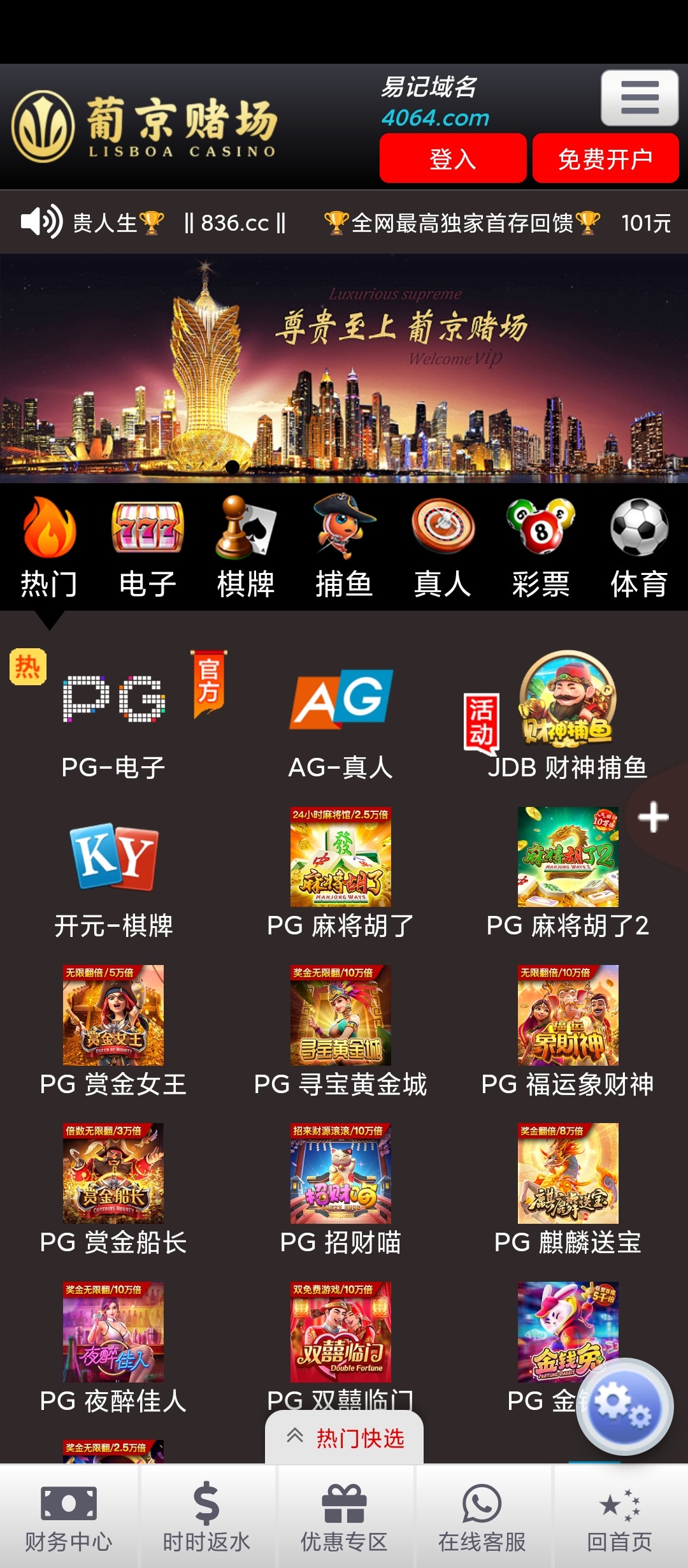Open 财务中心 in bottom bar
688x1568 pixels.
[69, 1517]
